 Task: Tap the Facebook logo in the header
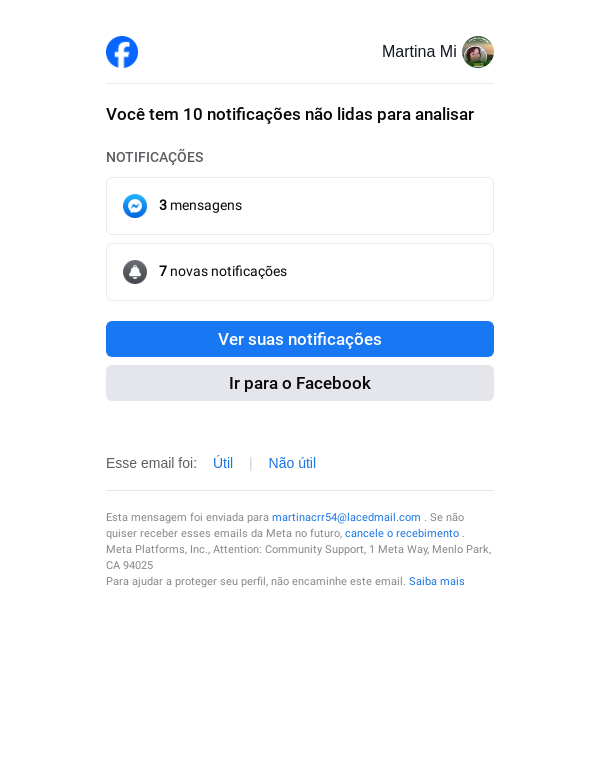(122, 52)
